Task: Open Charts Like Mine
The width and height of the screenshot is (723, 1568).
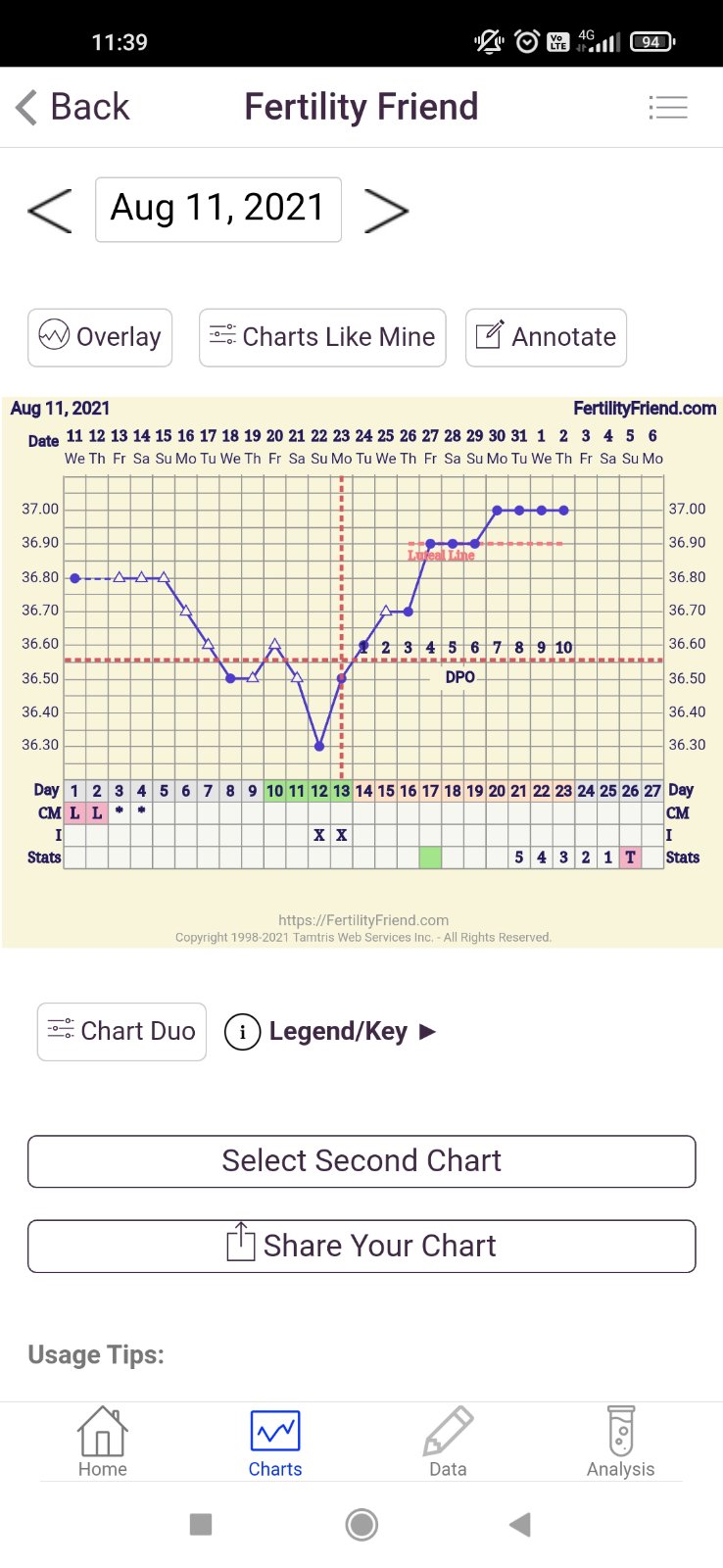Action: 322,337
